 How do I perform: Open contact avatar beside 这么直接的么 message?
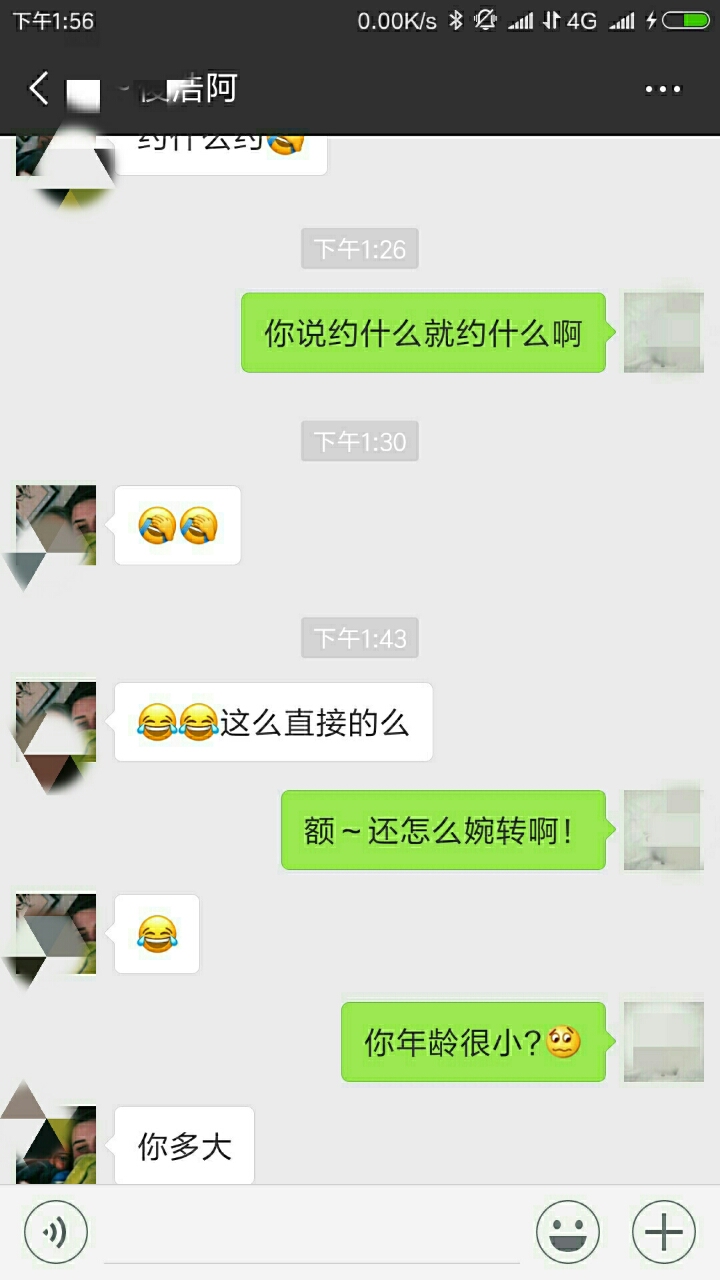click(x=56, y=722)
